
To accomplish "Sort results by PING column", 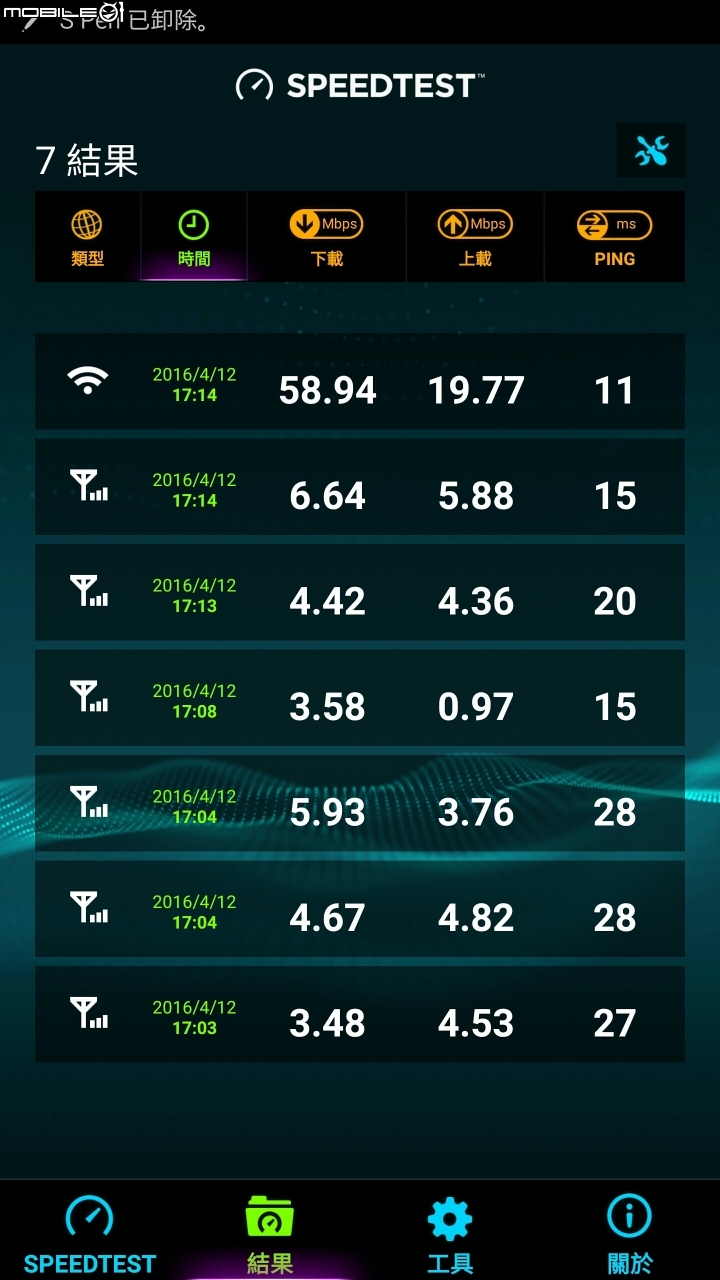I will (x=614, y=237).
